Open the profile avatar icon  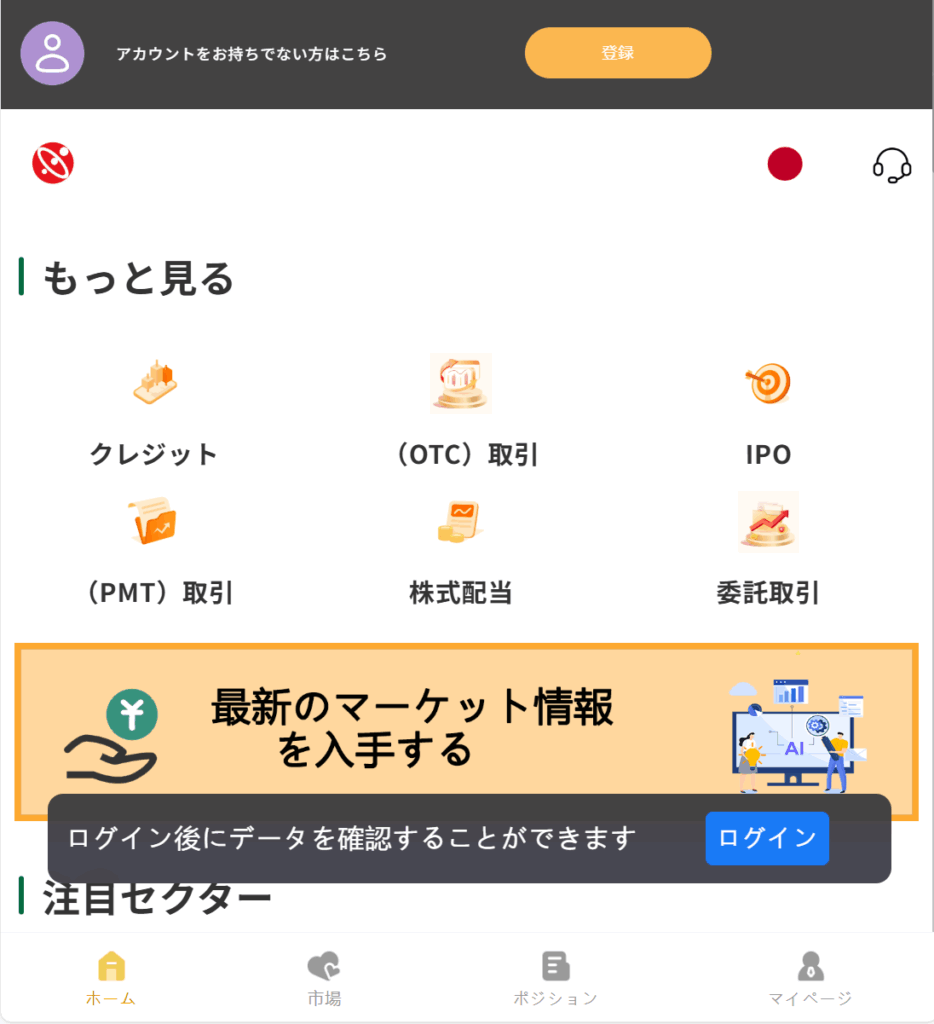pos(52,53)
